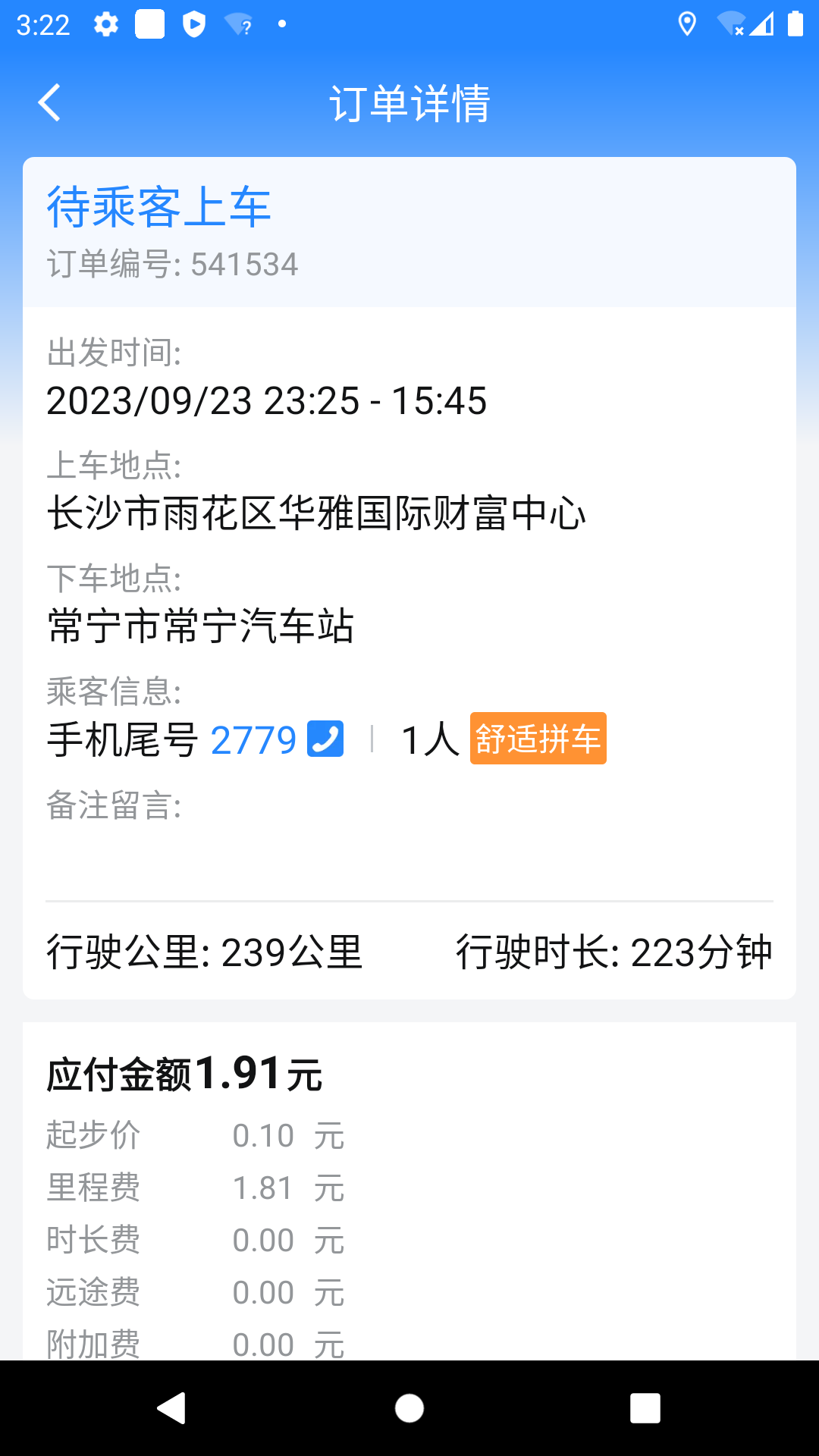Tap the cellular signal icon in the status bar
Screen dimensions: 819x1456
[761, 24]
